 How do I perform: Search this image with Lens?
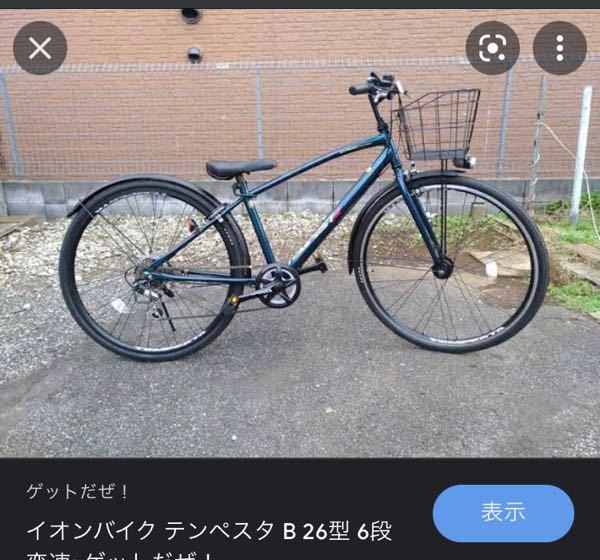[492, 48]
